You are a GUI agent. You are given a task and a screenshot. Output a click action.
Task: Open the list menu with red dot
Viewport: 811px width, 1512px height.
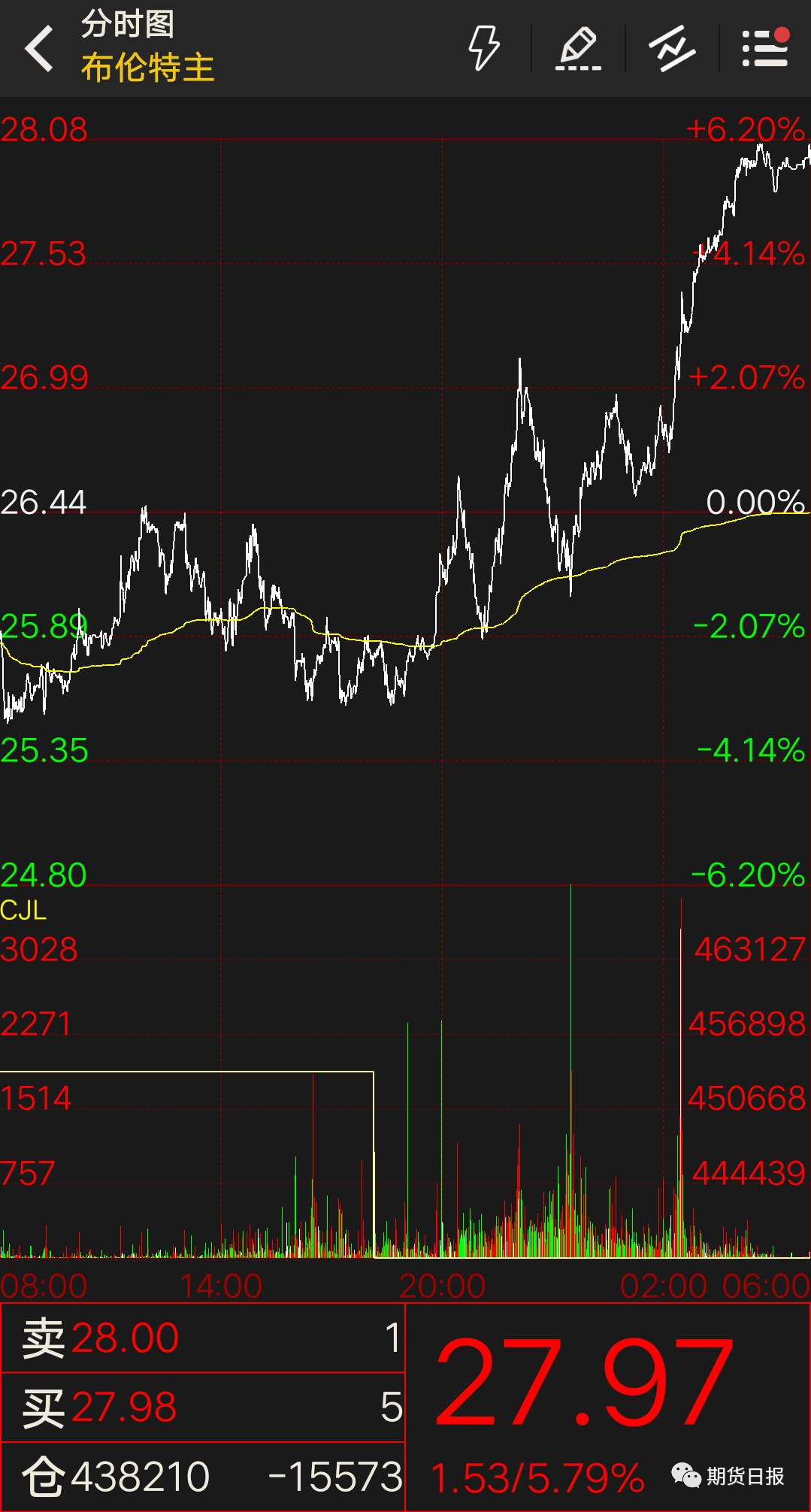click(765, 47)
